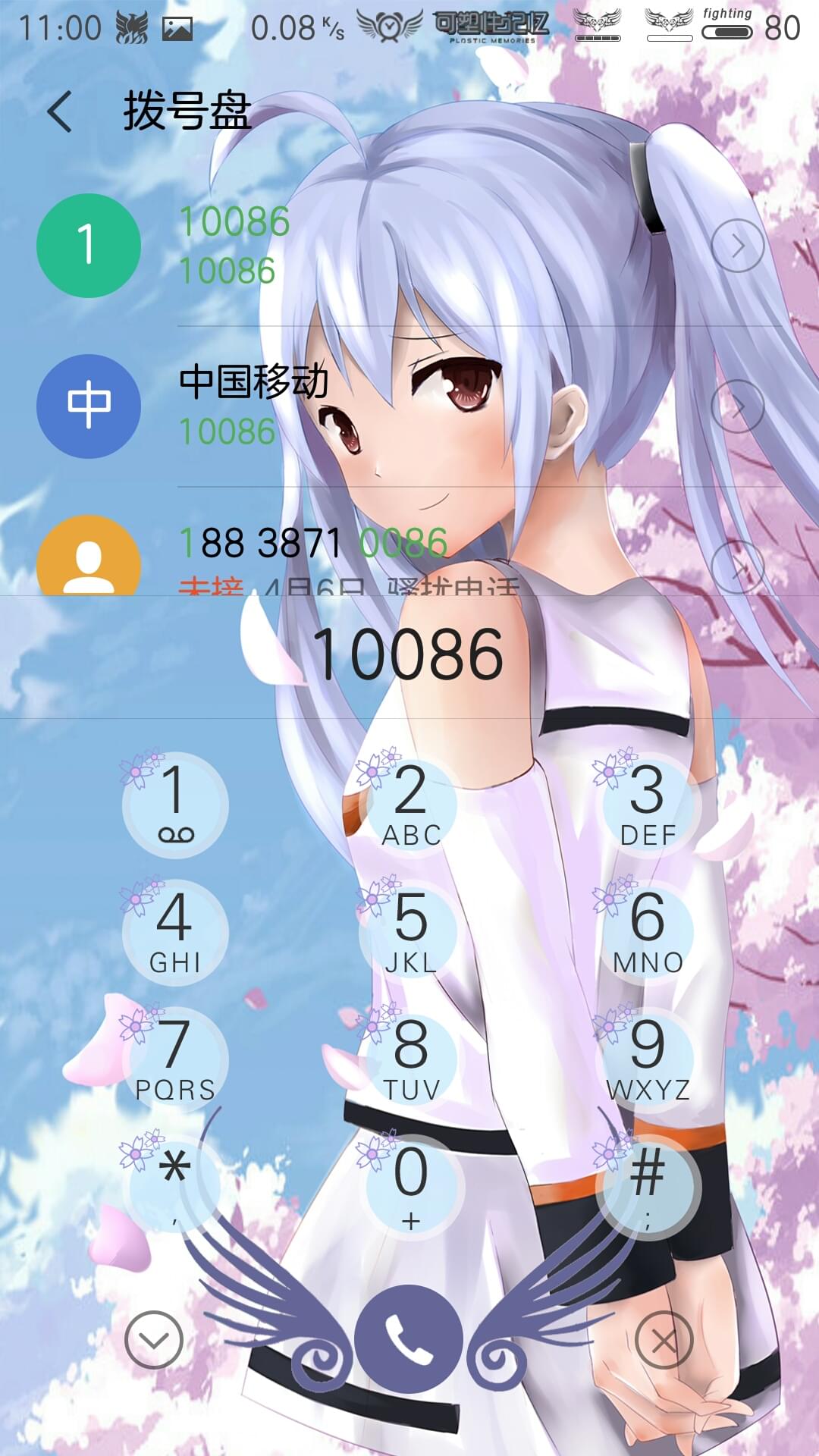Tap the hash key
The height and width of the screenshot is (1456, 819).
click(x=648, y=1188)
